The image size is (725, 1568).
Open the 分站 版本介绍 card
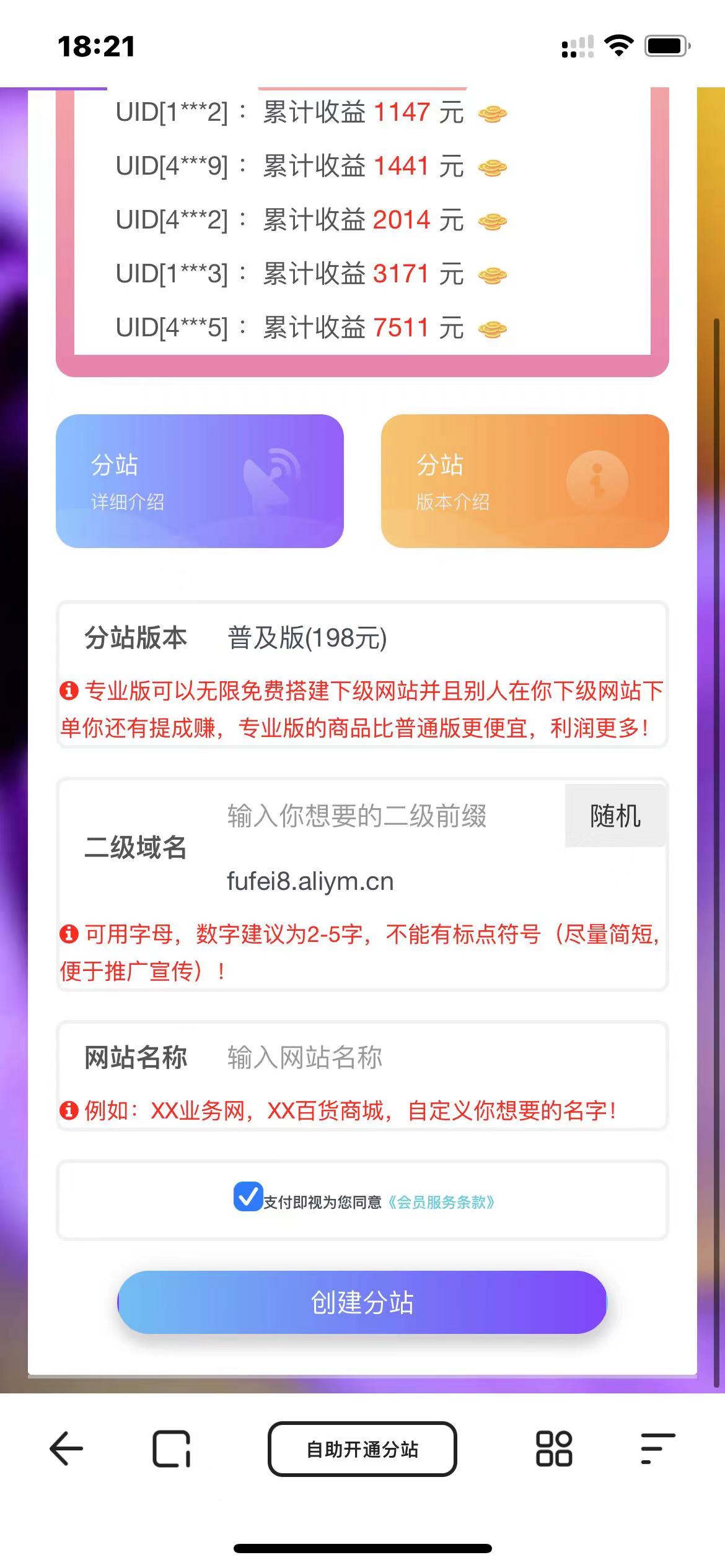tap(525, 481)
